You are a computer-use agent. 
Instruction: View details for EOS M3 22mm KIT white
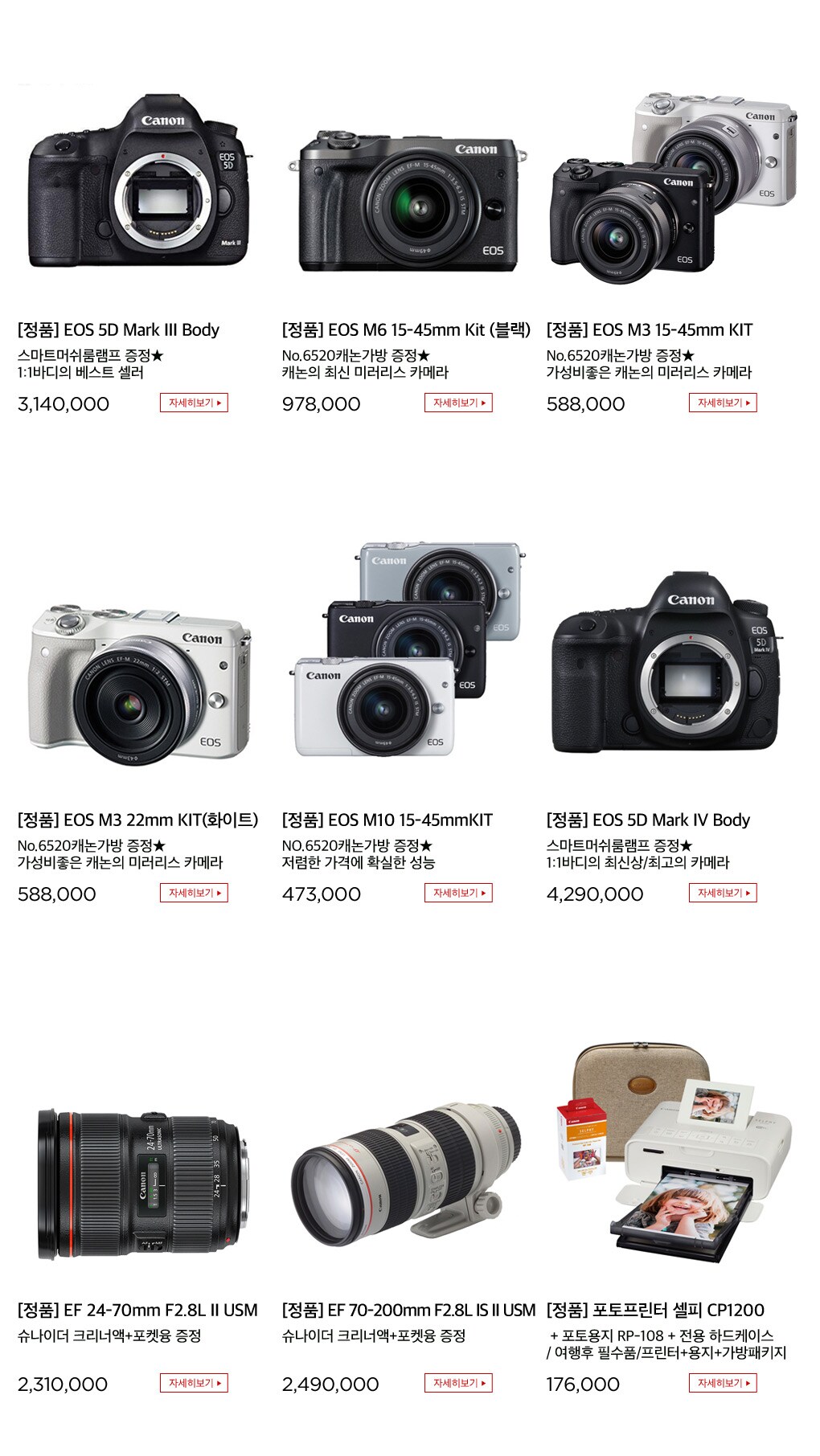(x=194, y=893)
